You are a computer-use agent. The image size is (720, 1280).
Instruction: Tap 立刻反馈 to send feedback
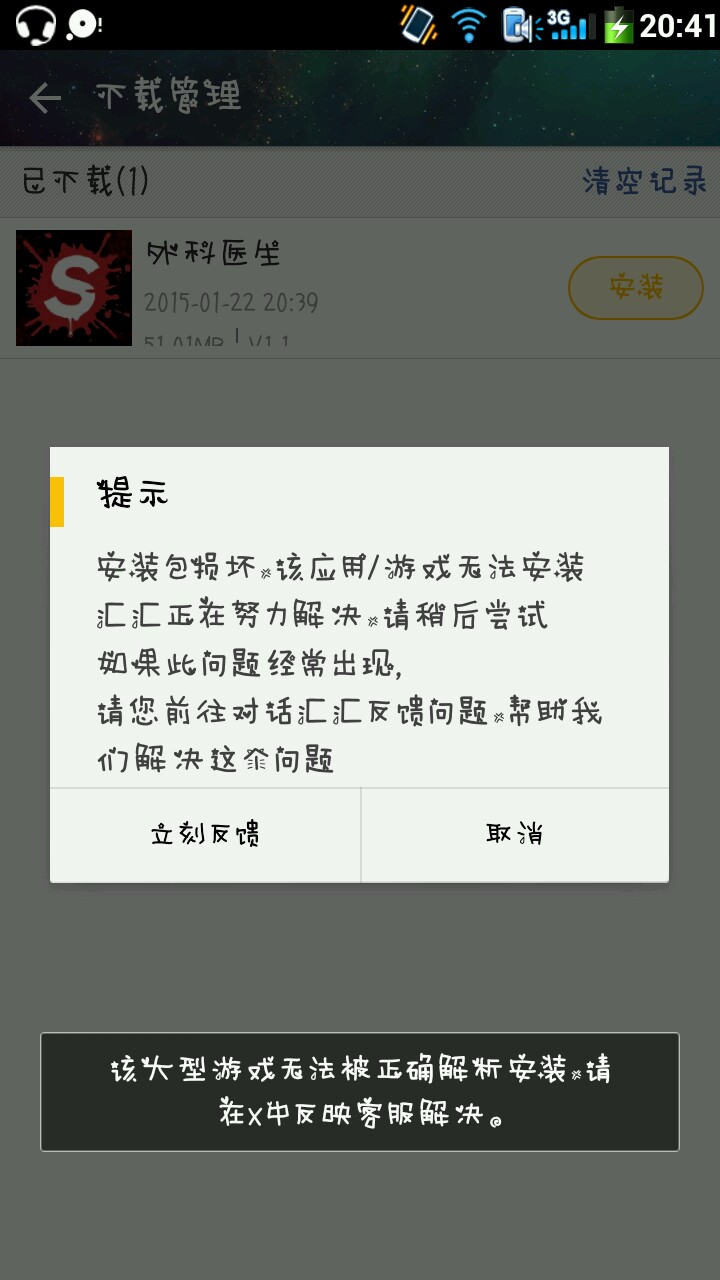tap(205, 835)
